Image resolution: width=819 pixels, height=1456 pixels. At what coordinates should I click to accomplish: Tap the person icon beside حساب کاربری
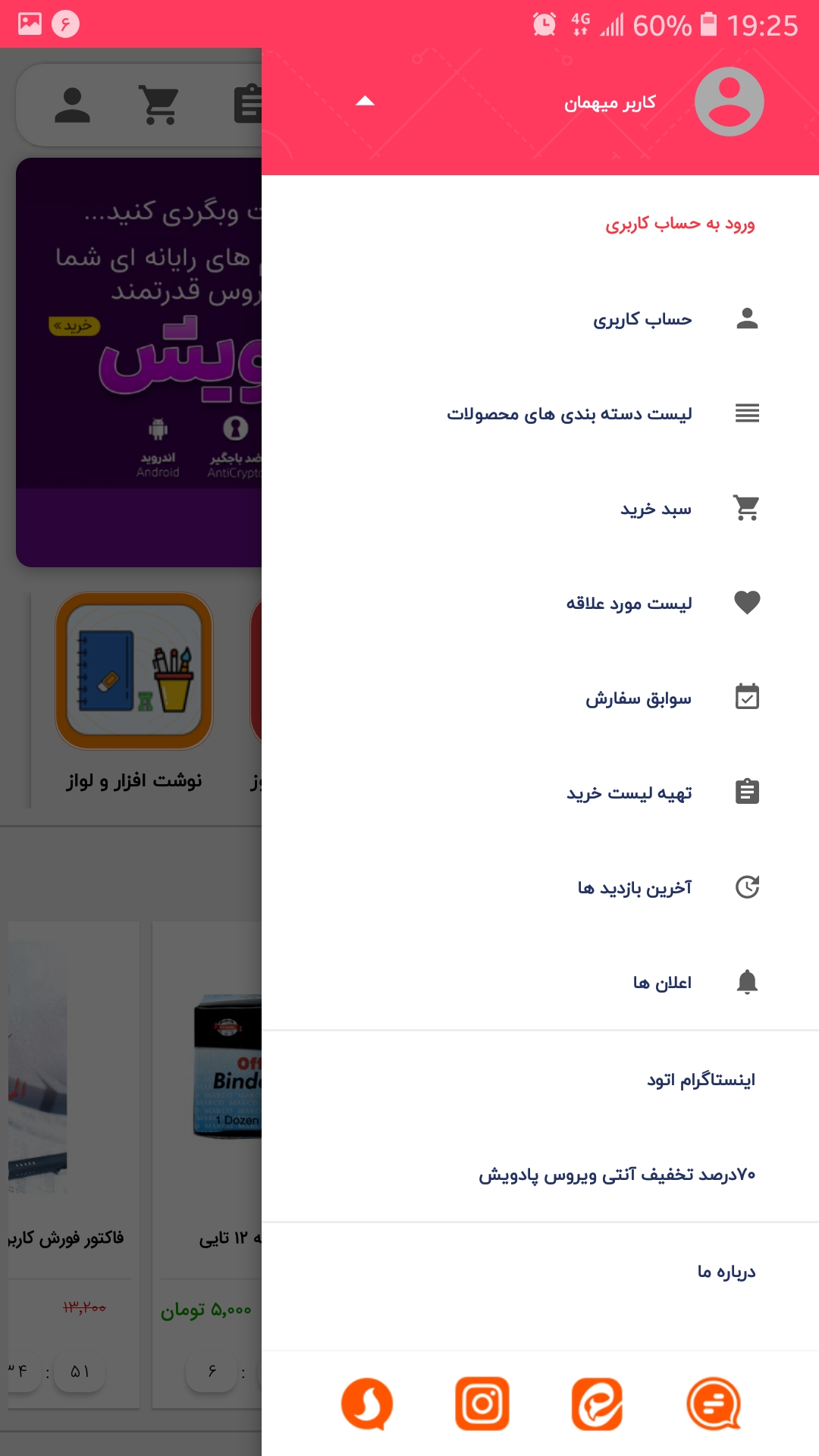[x=748, y=318]
